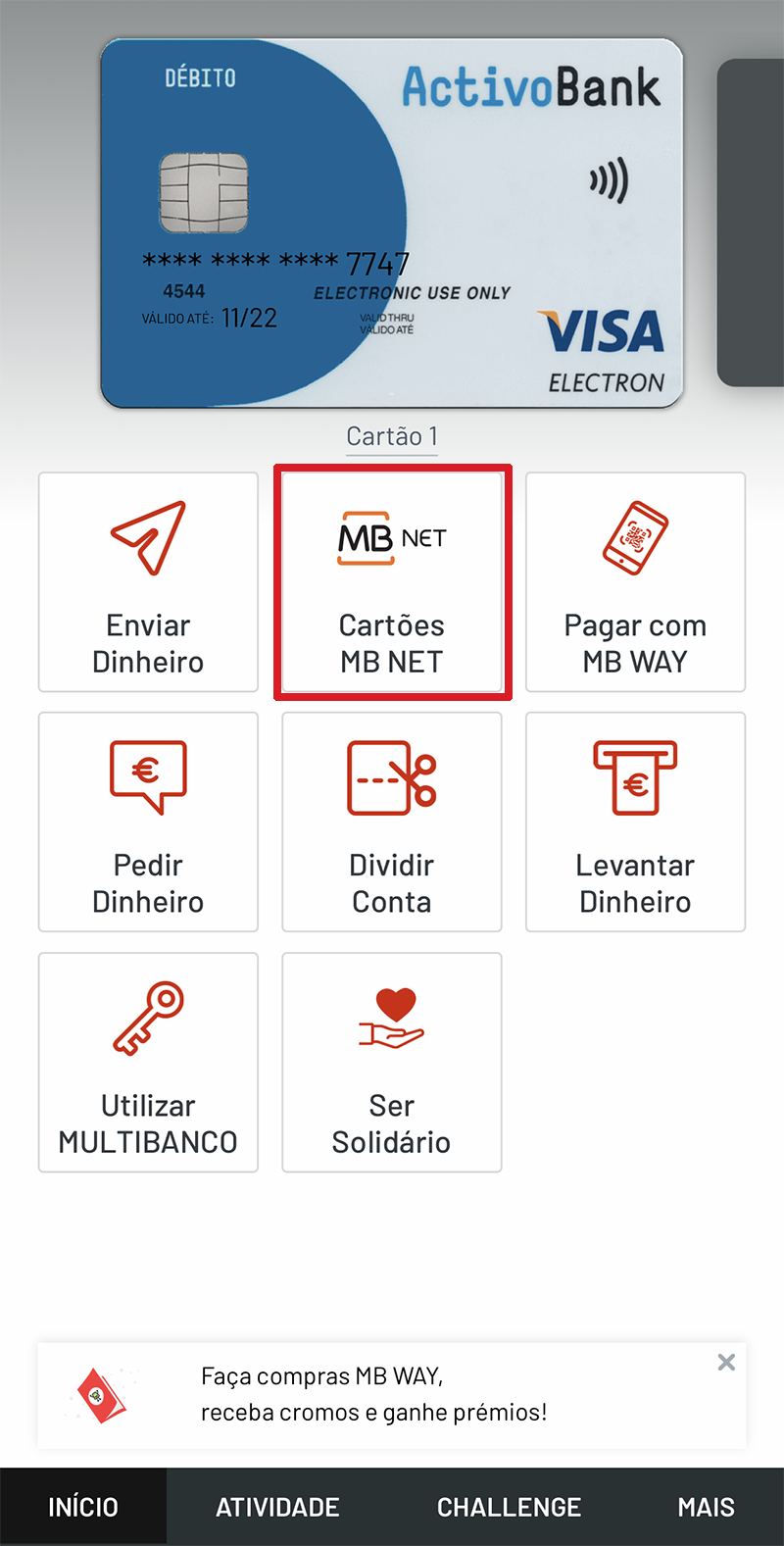Open the ActivoBank debit card thumbnail

392,222
